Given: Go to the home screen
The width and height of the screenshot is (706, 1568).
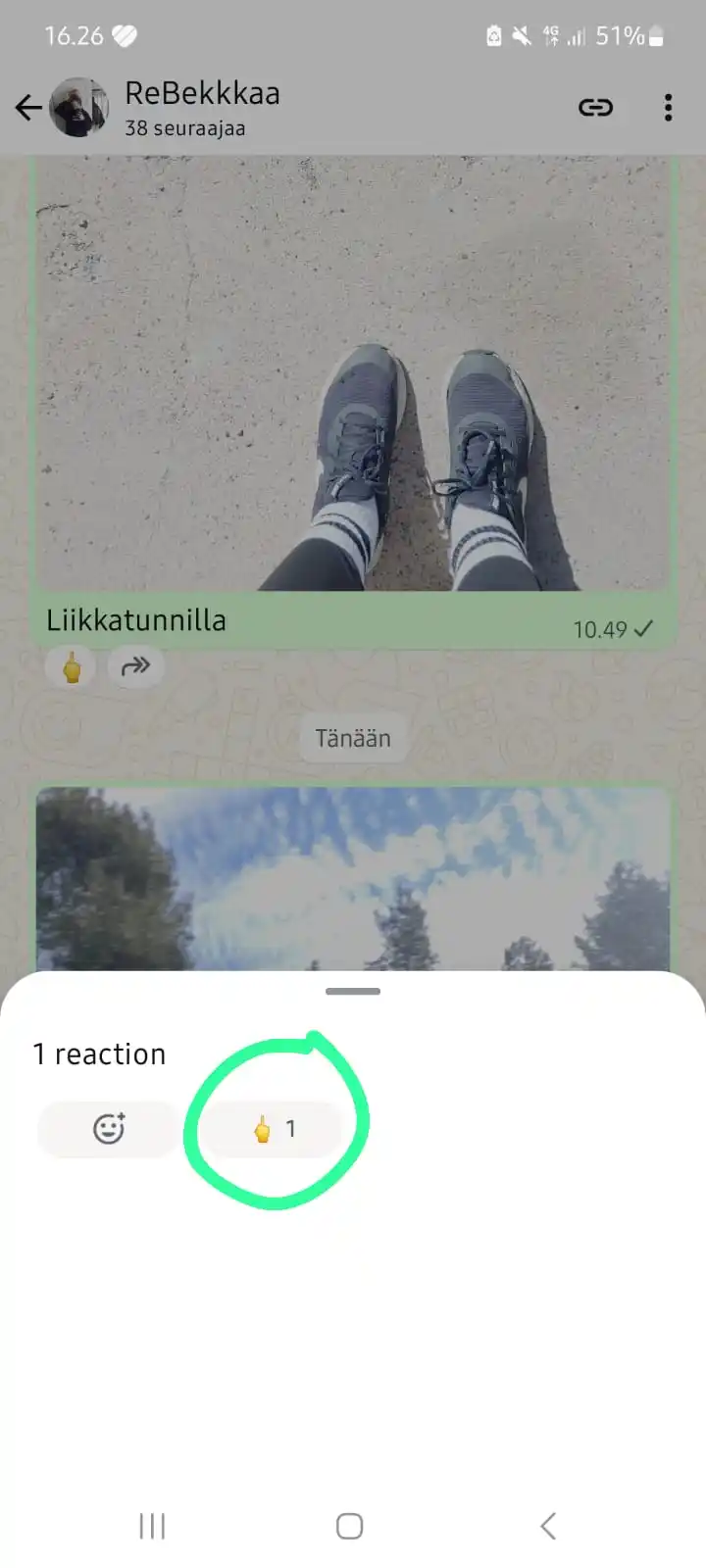Looking at the screenshot, I should [x=350, y=1526].
